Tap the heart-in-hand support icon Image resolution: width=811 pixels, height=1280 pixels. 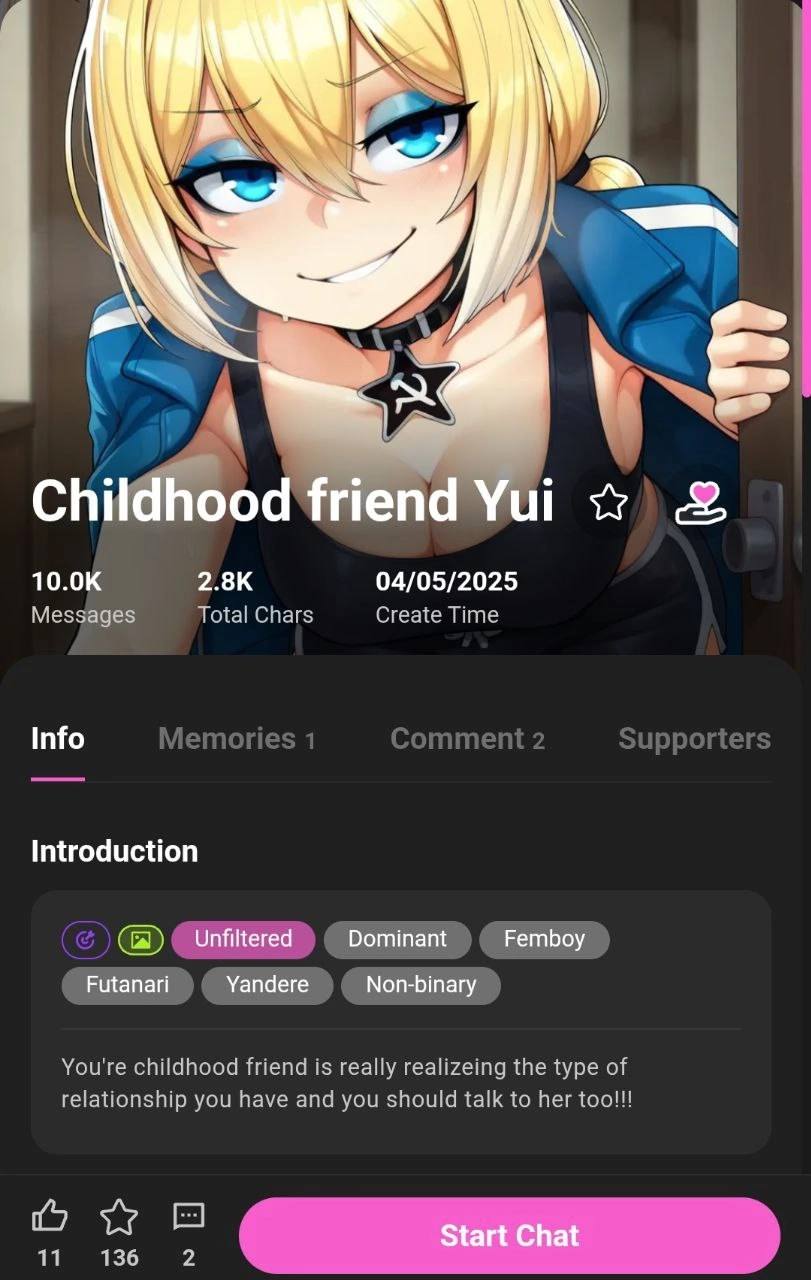point(698,502)
